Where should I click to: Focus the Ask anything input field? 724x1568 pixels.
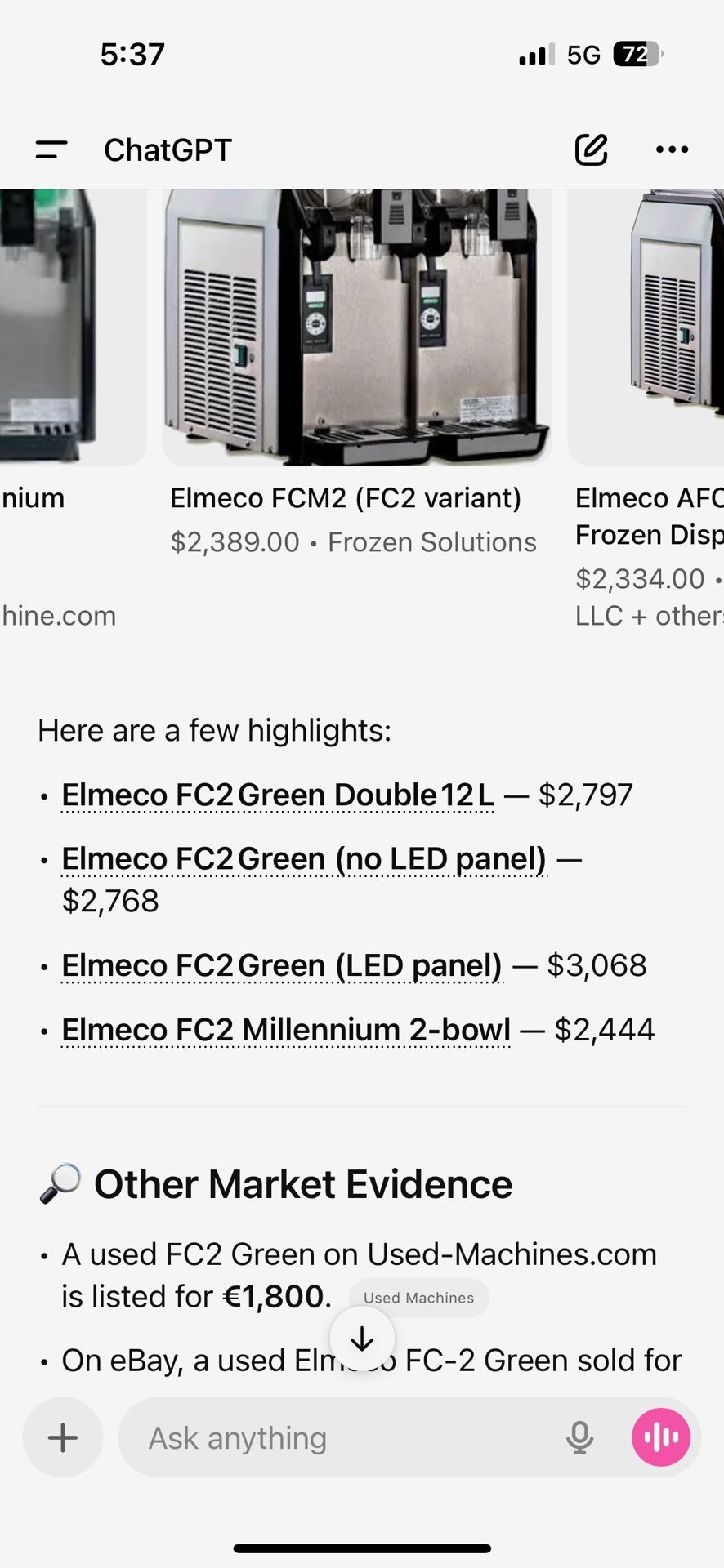(x=343, y=1438)
